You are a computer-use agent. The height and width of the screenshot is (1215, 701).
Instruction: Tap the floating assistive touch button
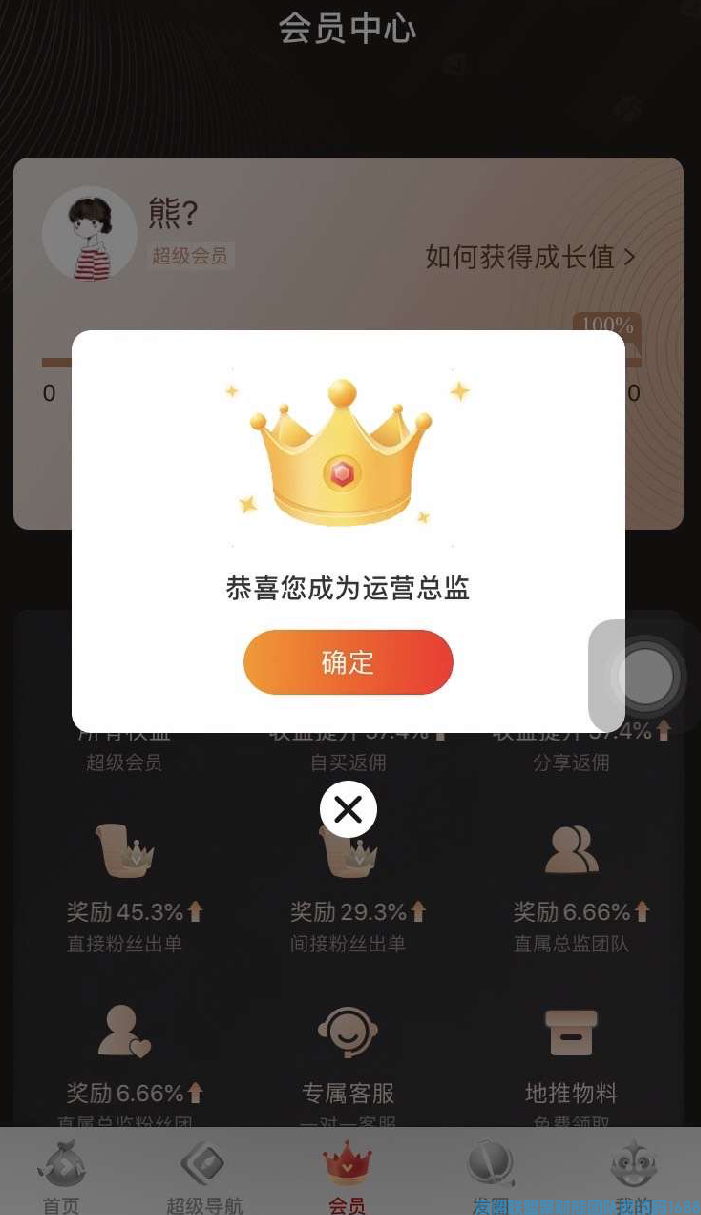click(646, 677)
